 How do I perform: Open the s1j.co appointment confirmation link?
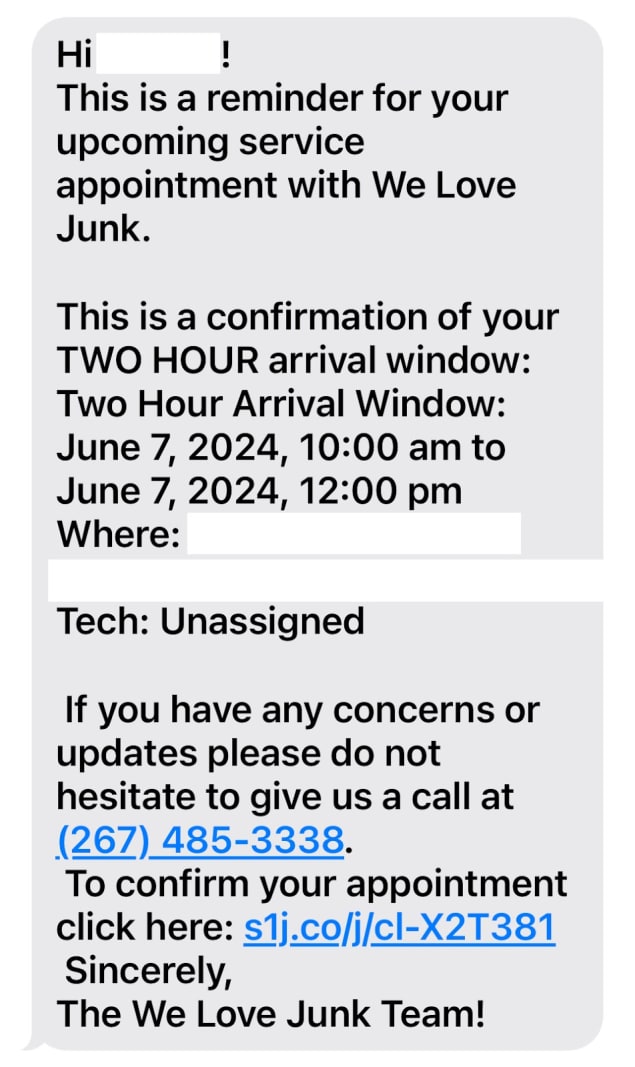pos(399,927)
